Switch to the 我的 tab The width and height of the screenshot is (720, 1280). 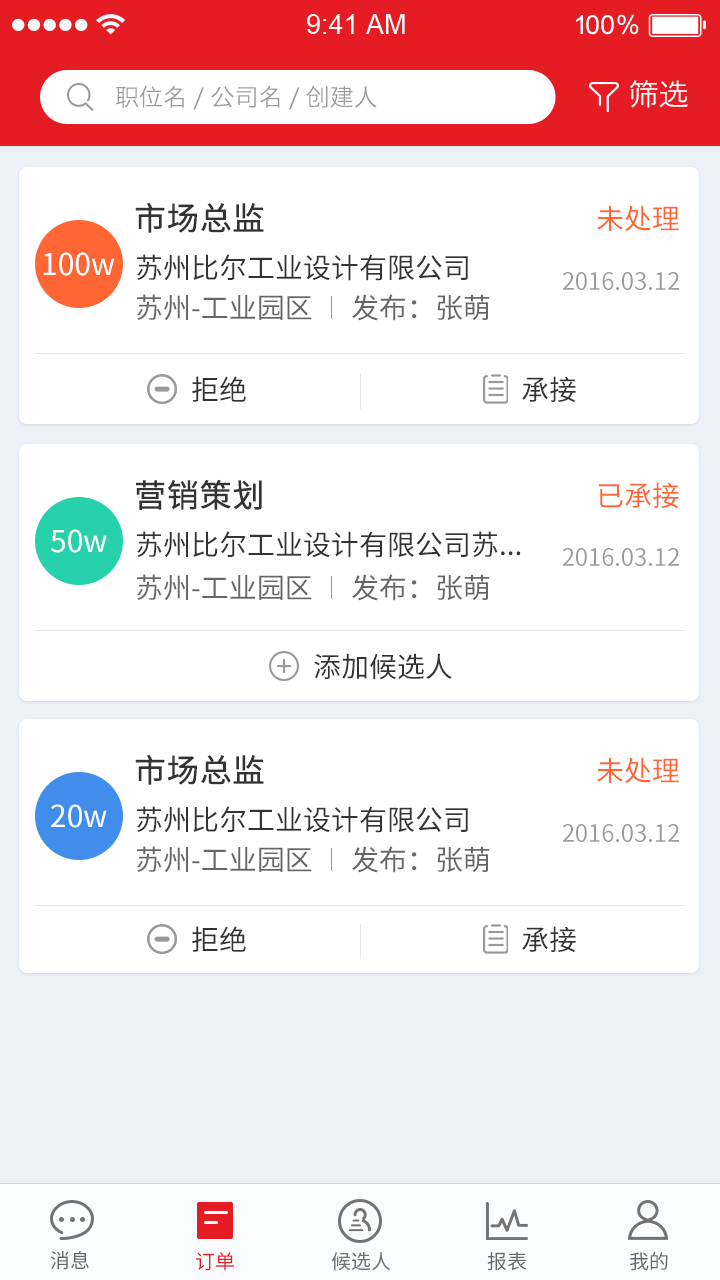point(648,1234)
